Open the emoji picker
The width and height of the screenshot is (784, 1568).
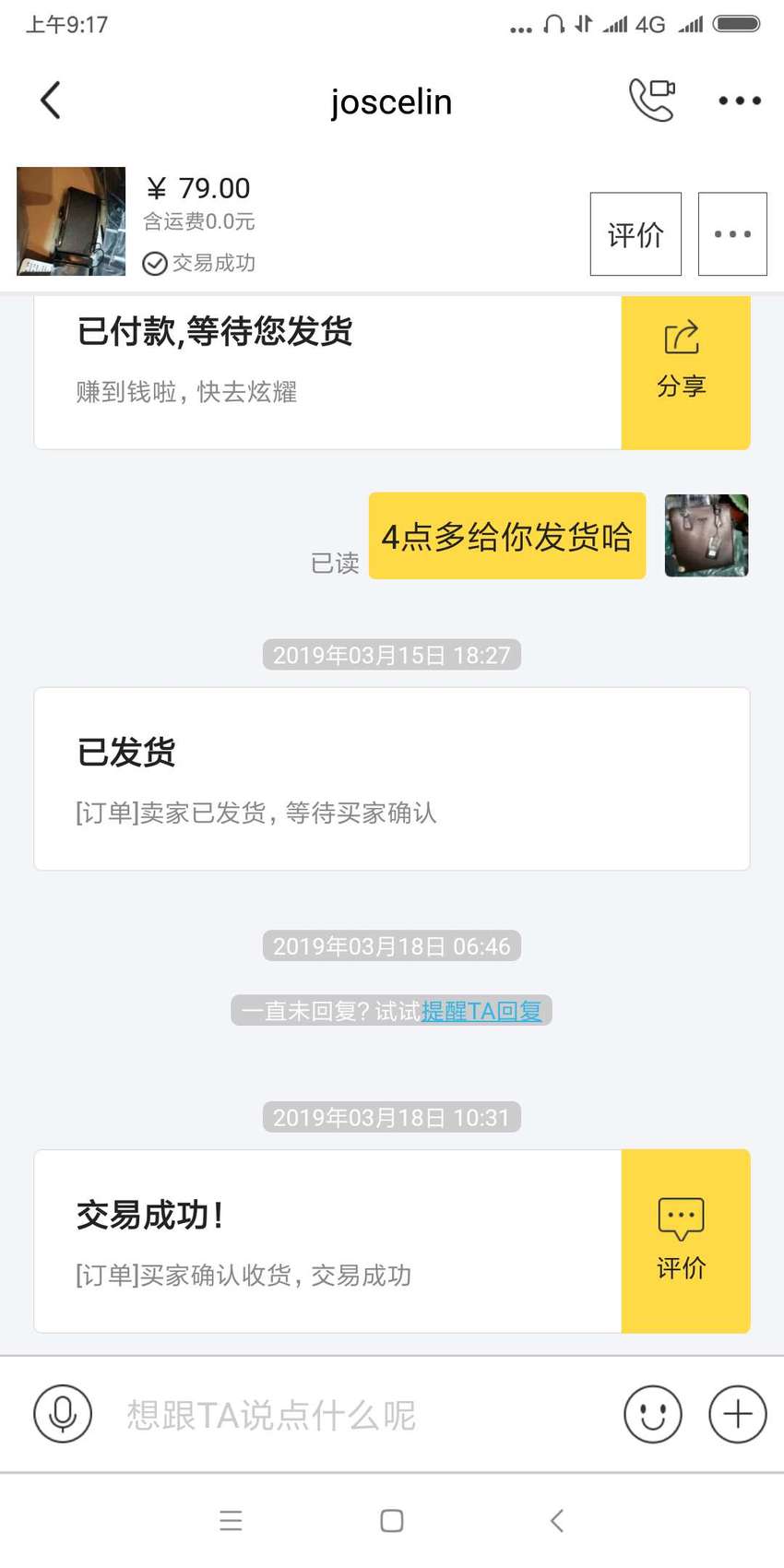653,1414
